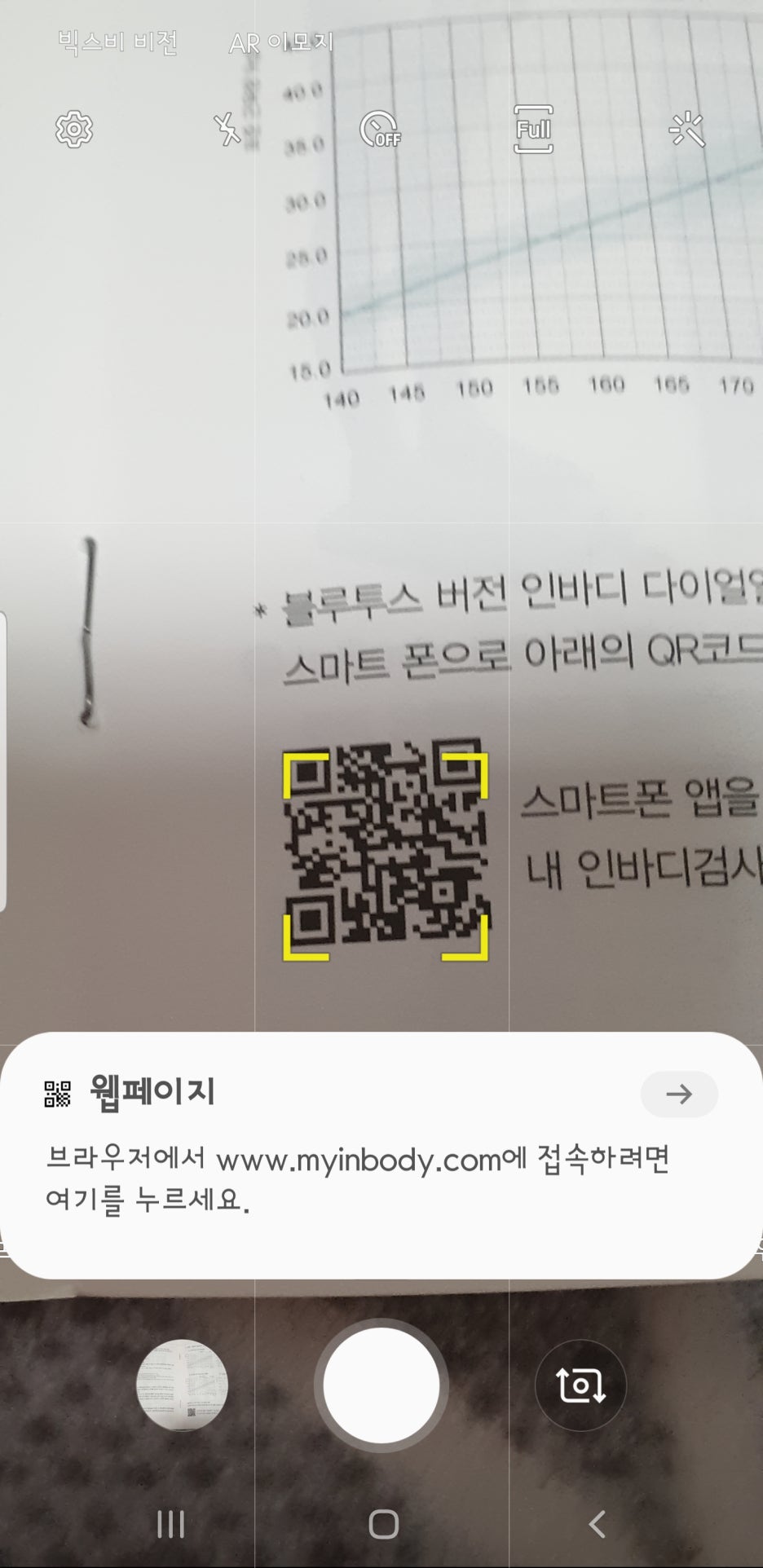This screenshot has width=763, height=1568.
Task: Go back with the navigation bar
Action: [597, 1523]
